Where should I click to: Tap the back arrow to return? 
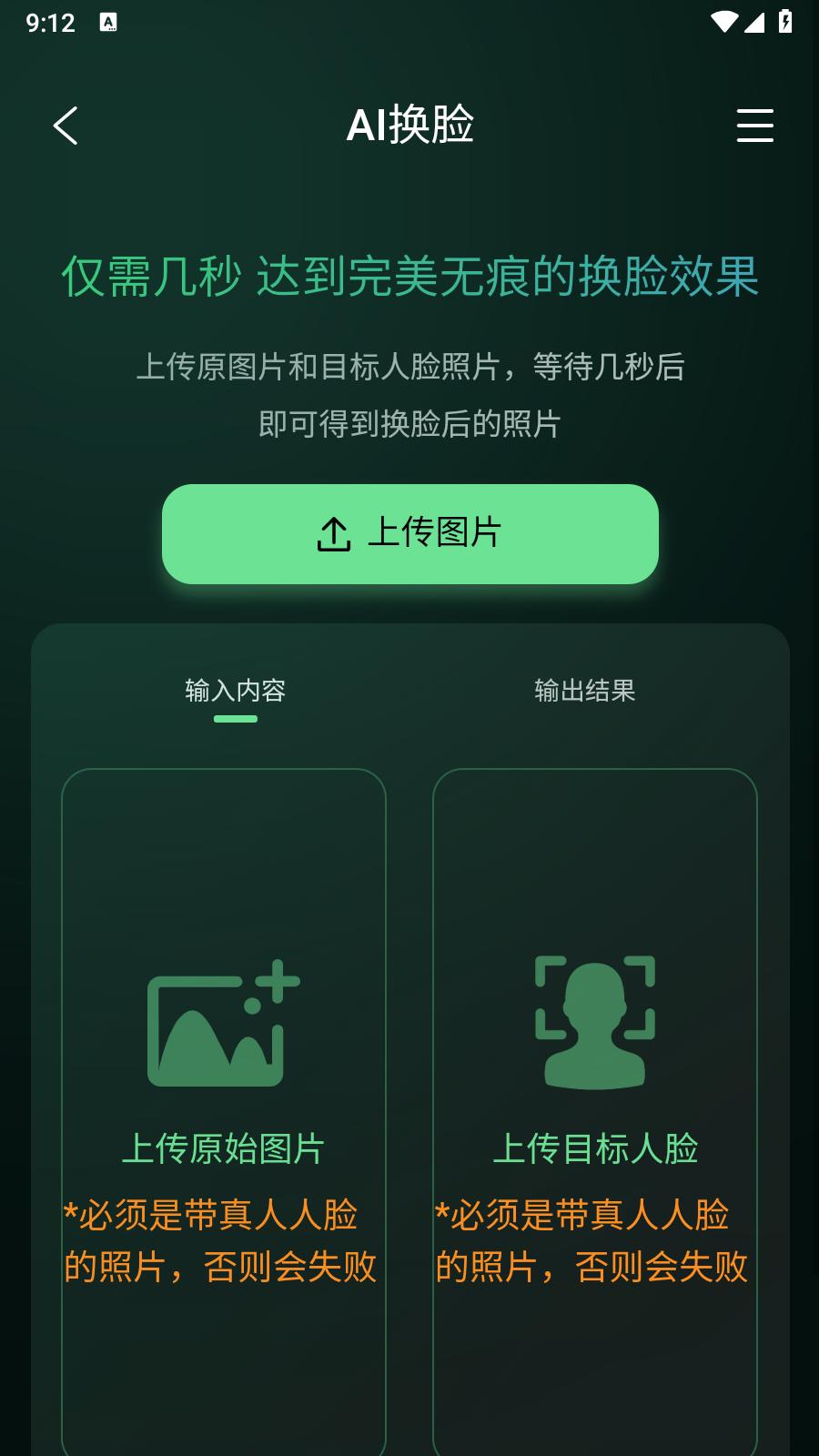coord(65,126)
